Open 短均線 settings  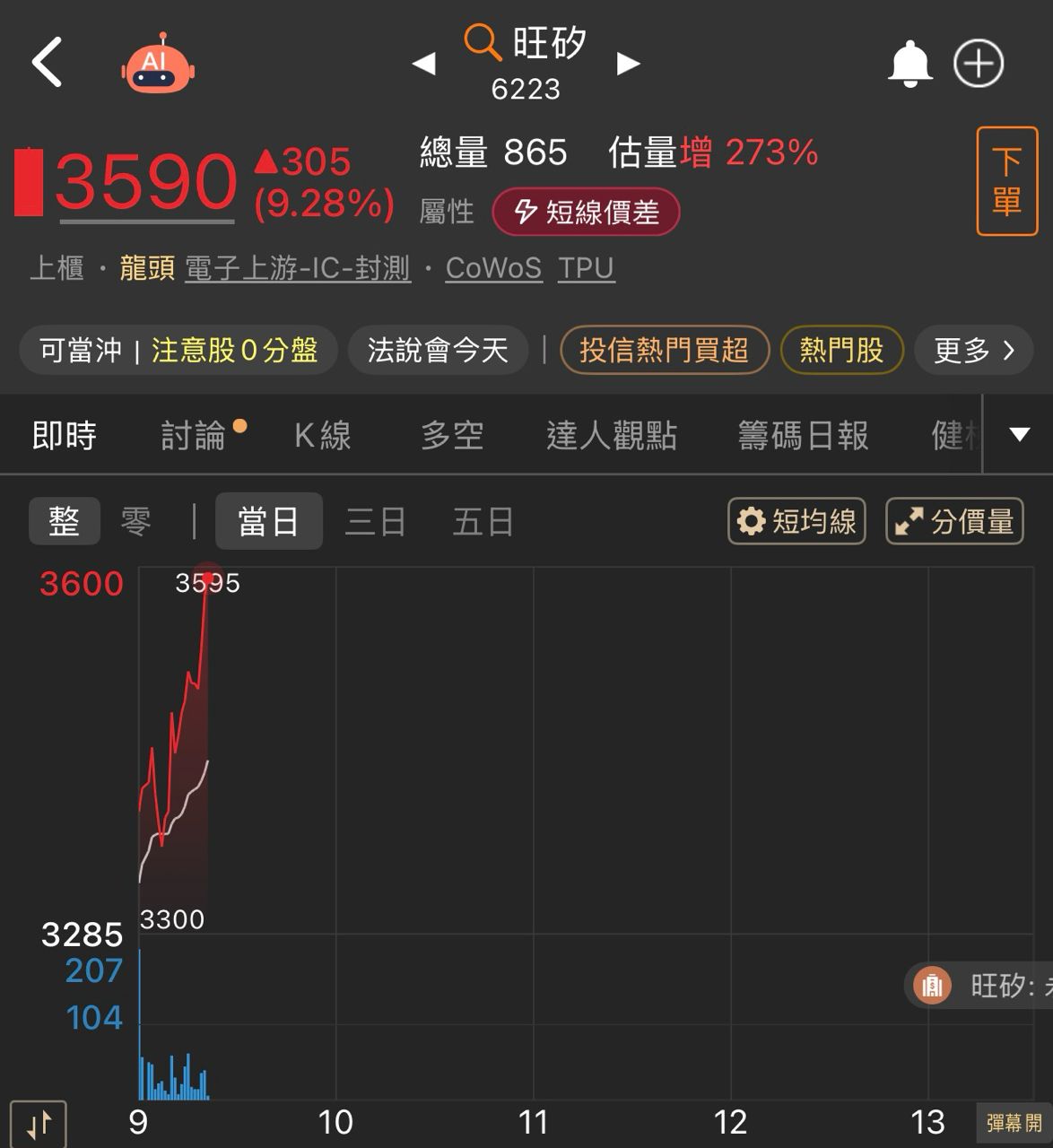point(796,521)
